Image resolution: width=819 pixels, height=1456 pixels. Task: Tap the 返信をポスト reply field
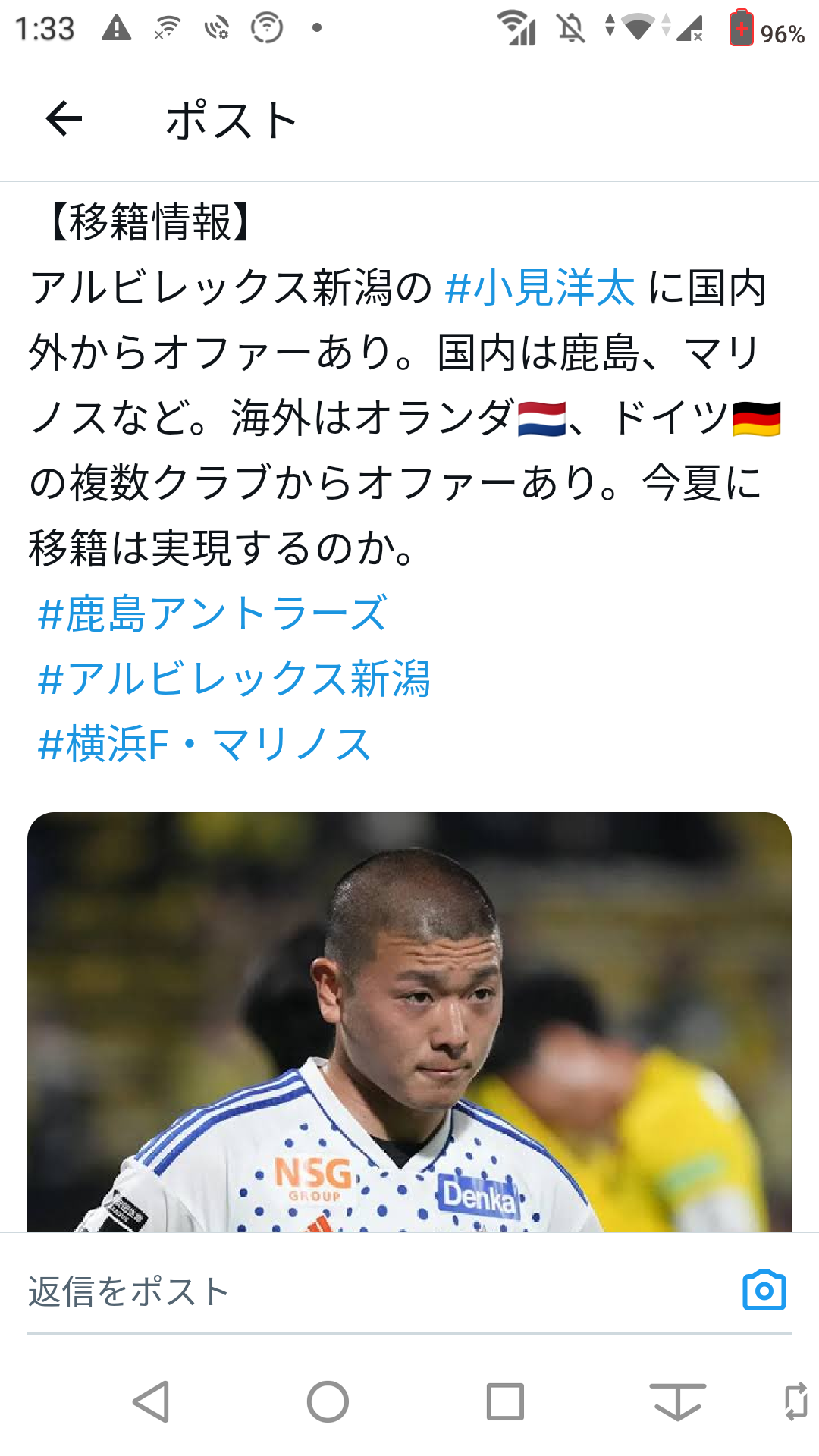372,1291
